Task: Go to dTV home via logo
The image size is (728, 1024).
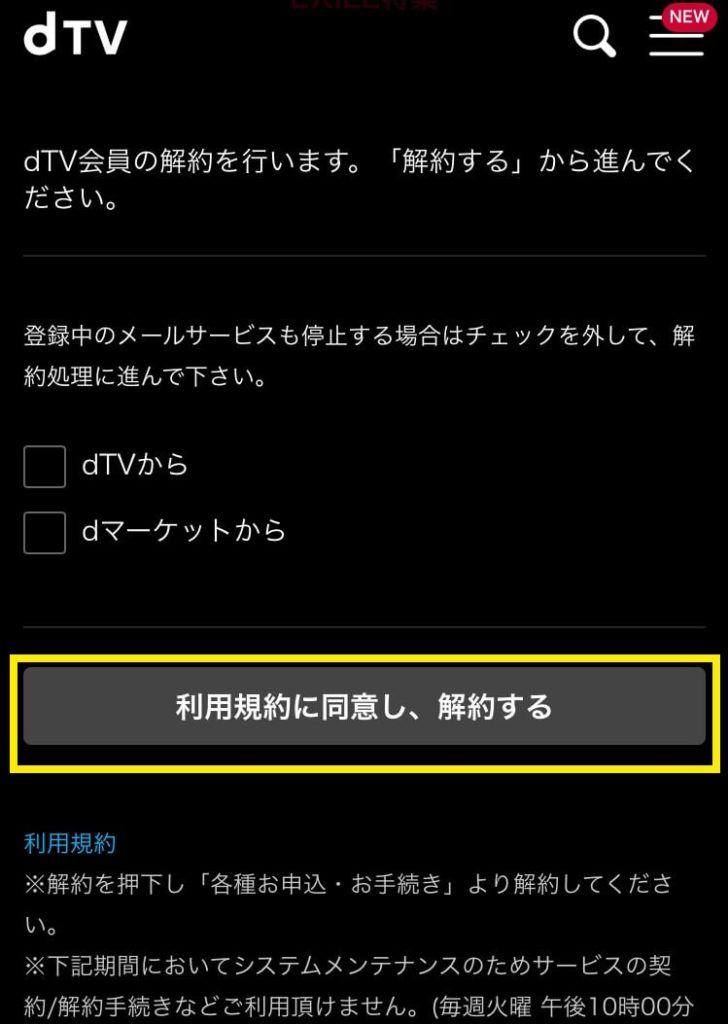Action: click(x=76, y=37)
